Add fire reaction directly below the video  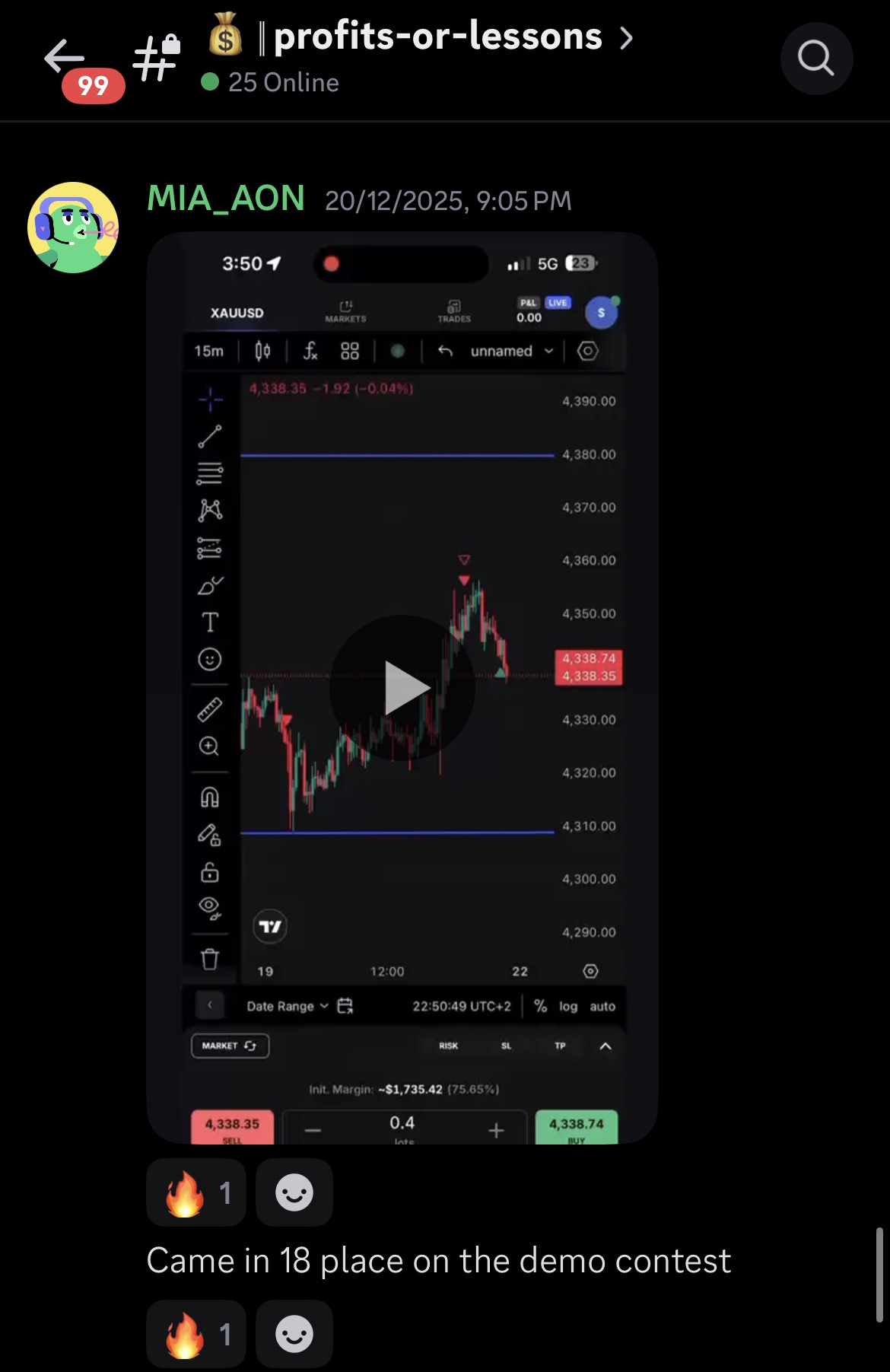196,1192
